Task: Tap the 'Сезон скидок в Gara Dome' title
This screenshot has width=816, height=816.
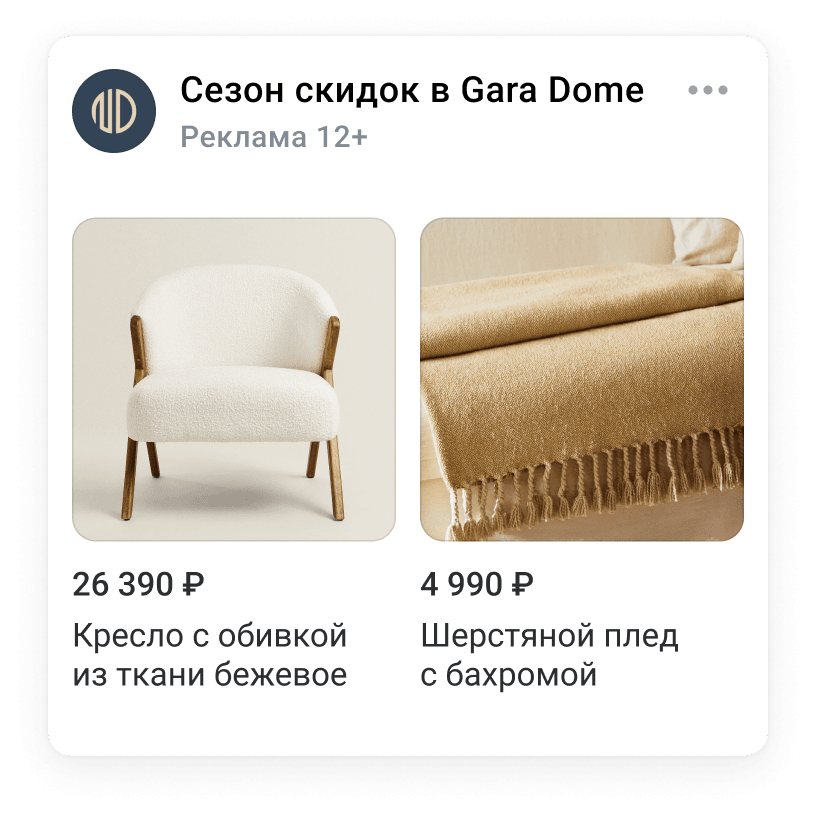Action: coord(411,90)
